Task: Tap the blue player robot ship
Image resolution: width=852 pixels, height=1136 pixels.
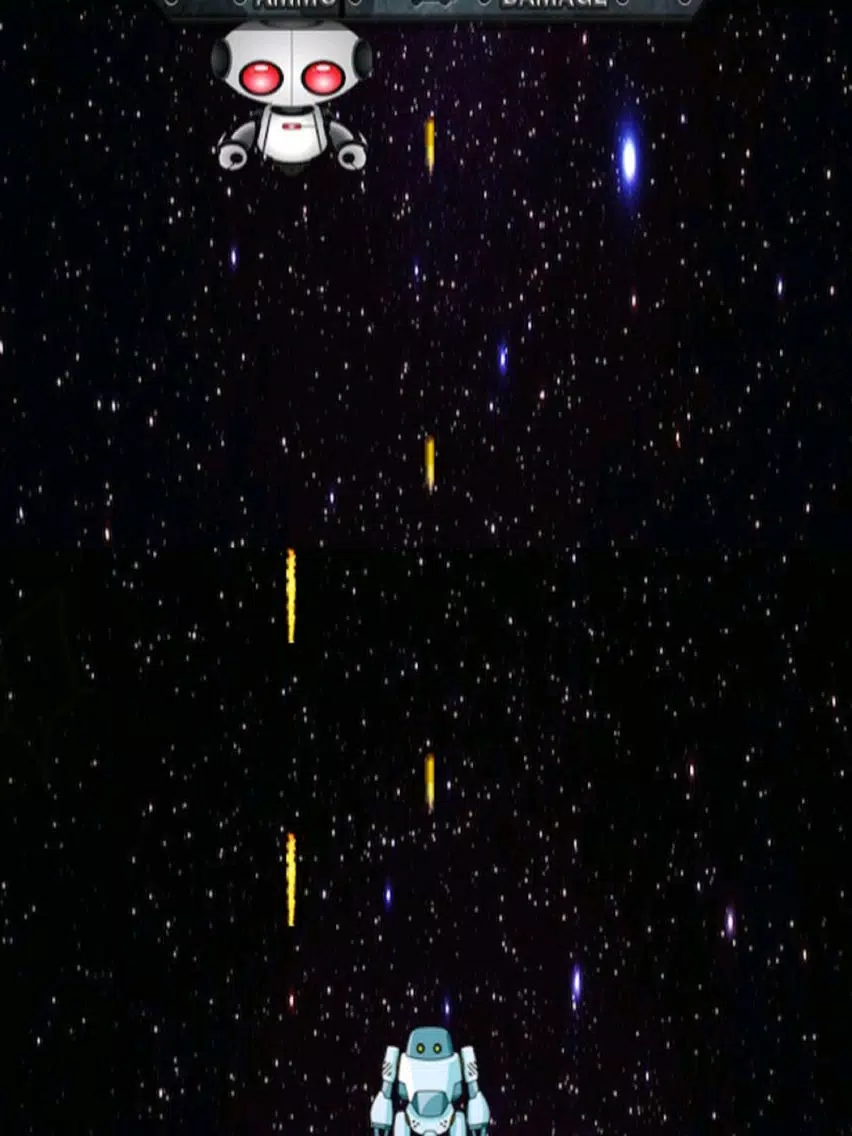Action: pos(431,1087)
